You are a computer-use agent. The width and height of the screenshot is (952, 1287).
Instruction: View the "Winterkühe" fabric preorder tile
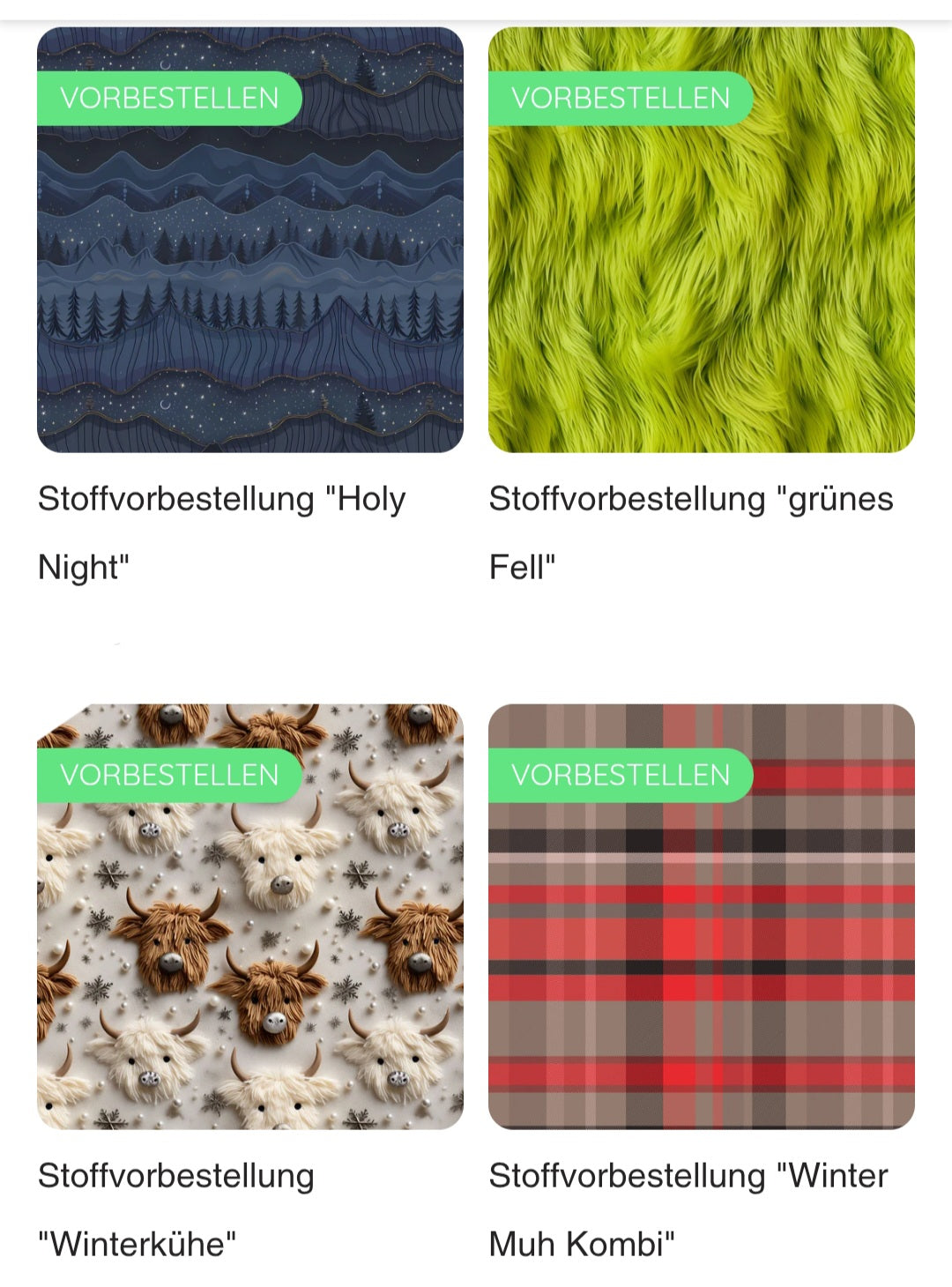[x=249, y=934]
